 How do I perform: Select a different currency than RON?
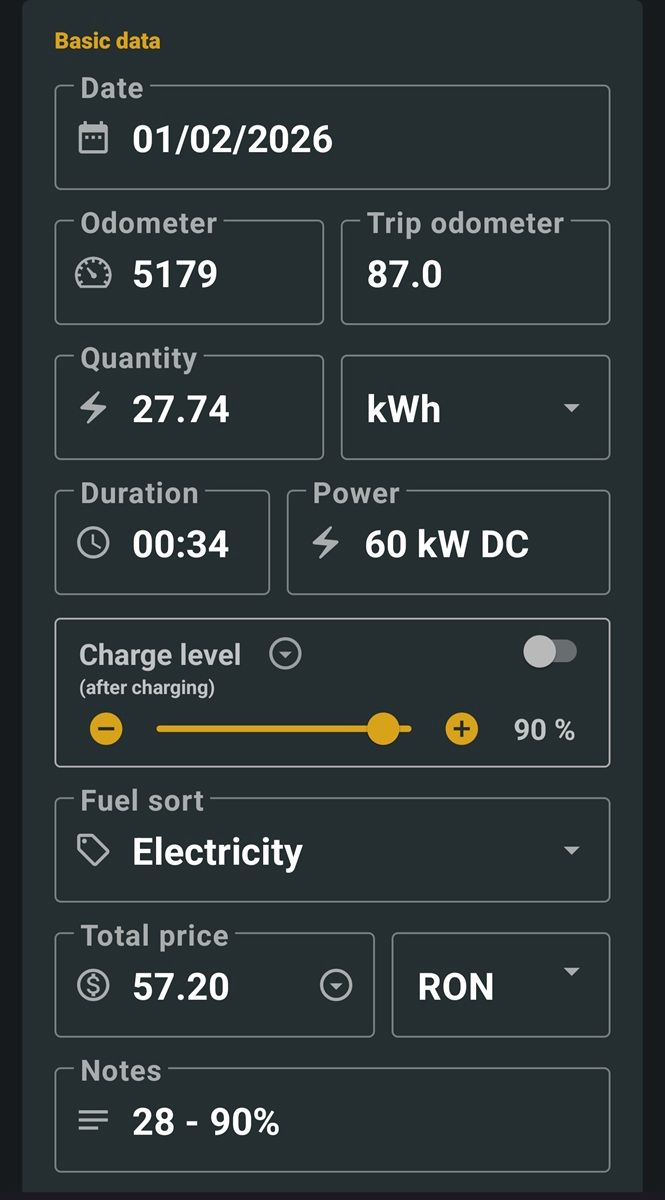[x=500, y=986]
